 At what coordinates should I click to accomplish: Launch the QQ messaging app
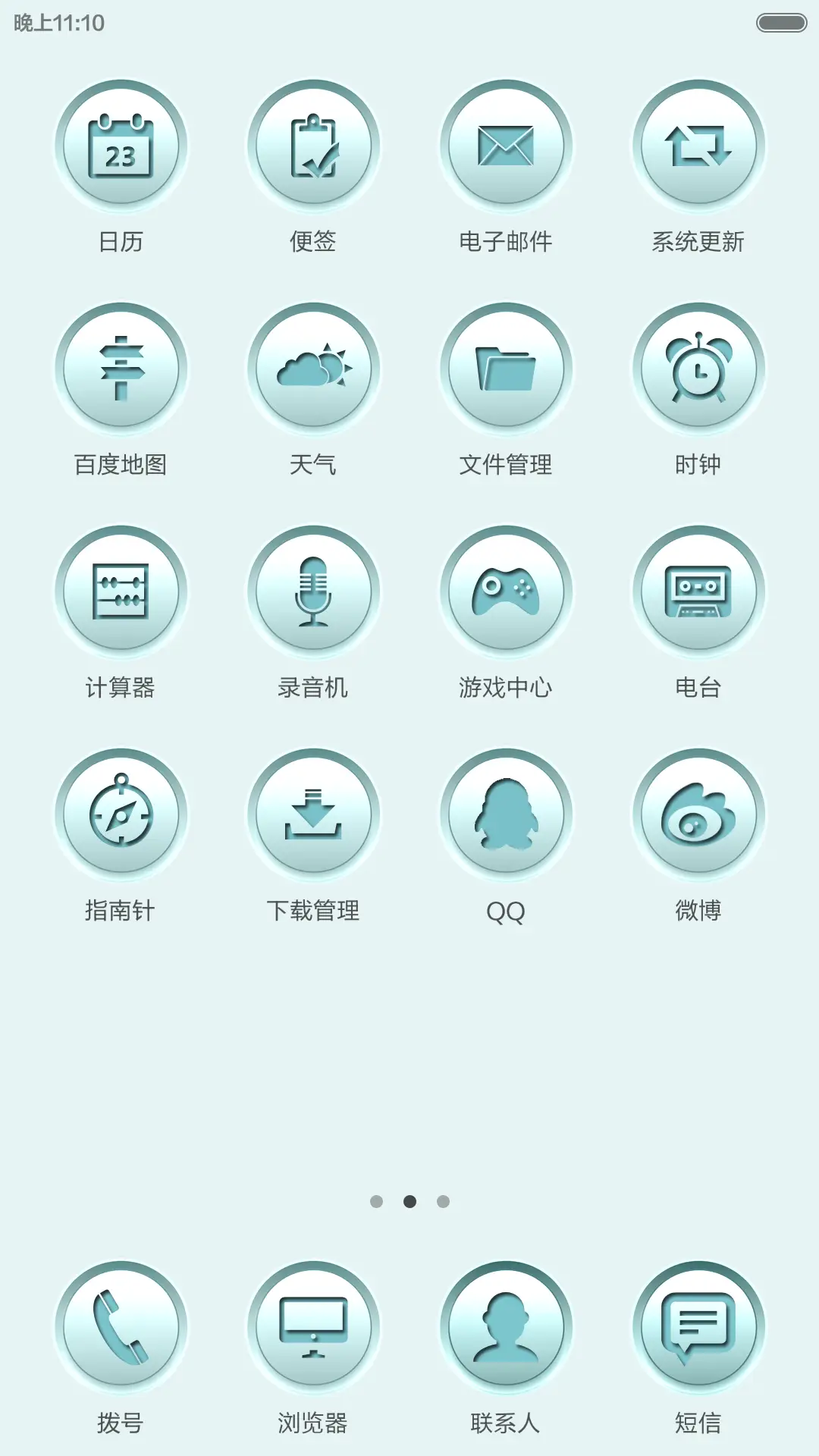click(506, 813)
